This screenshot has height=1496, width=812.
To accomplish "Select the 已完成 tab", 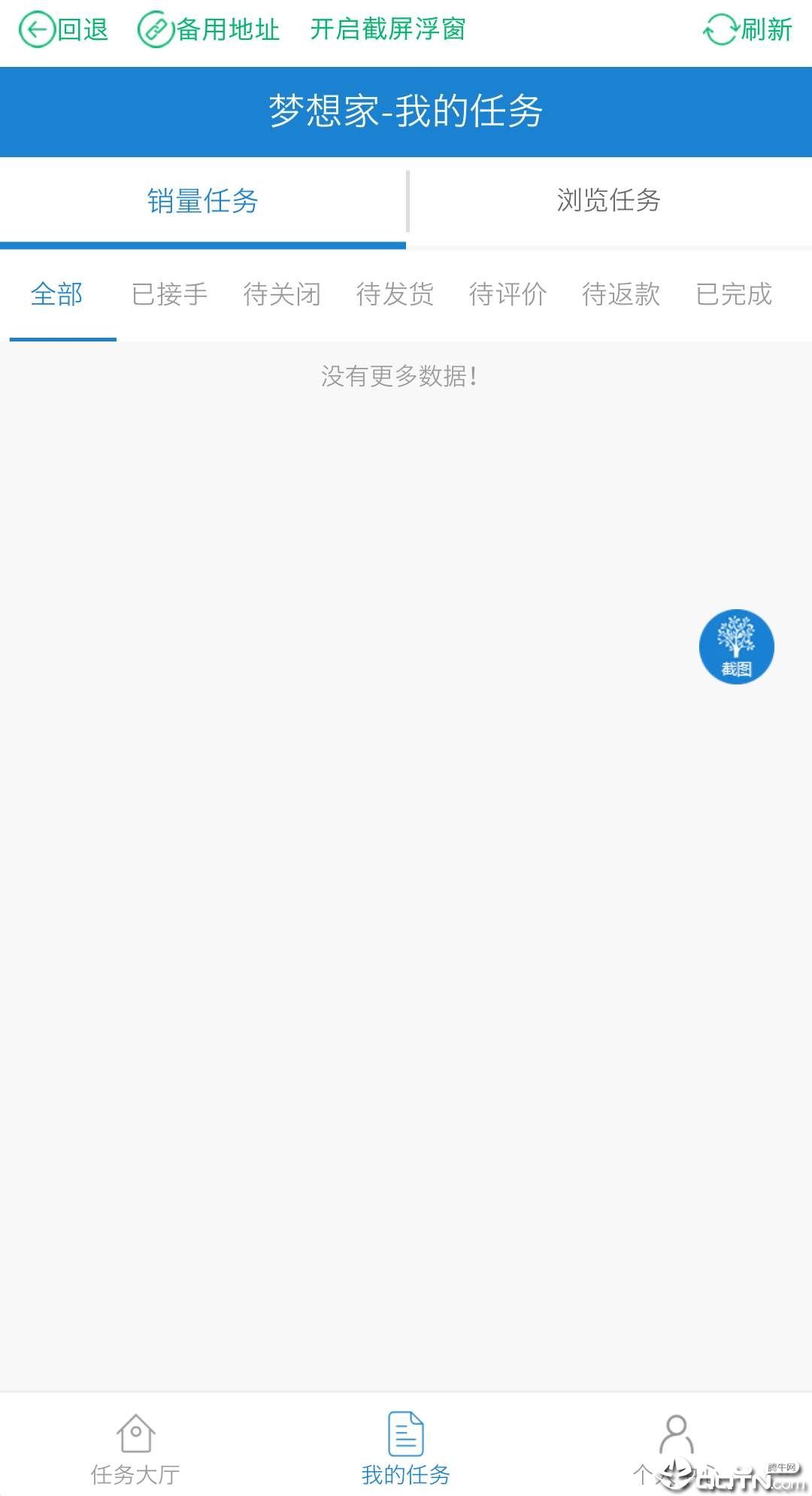I will [x=734, y=294].
